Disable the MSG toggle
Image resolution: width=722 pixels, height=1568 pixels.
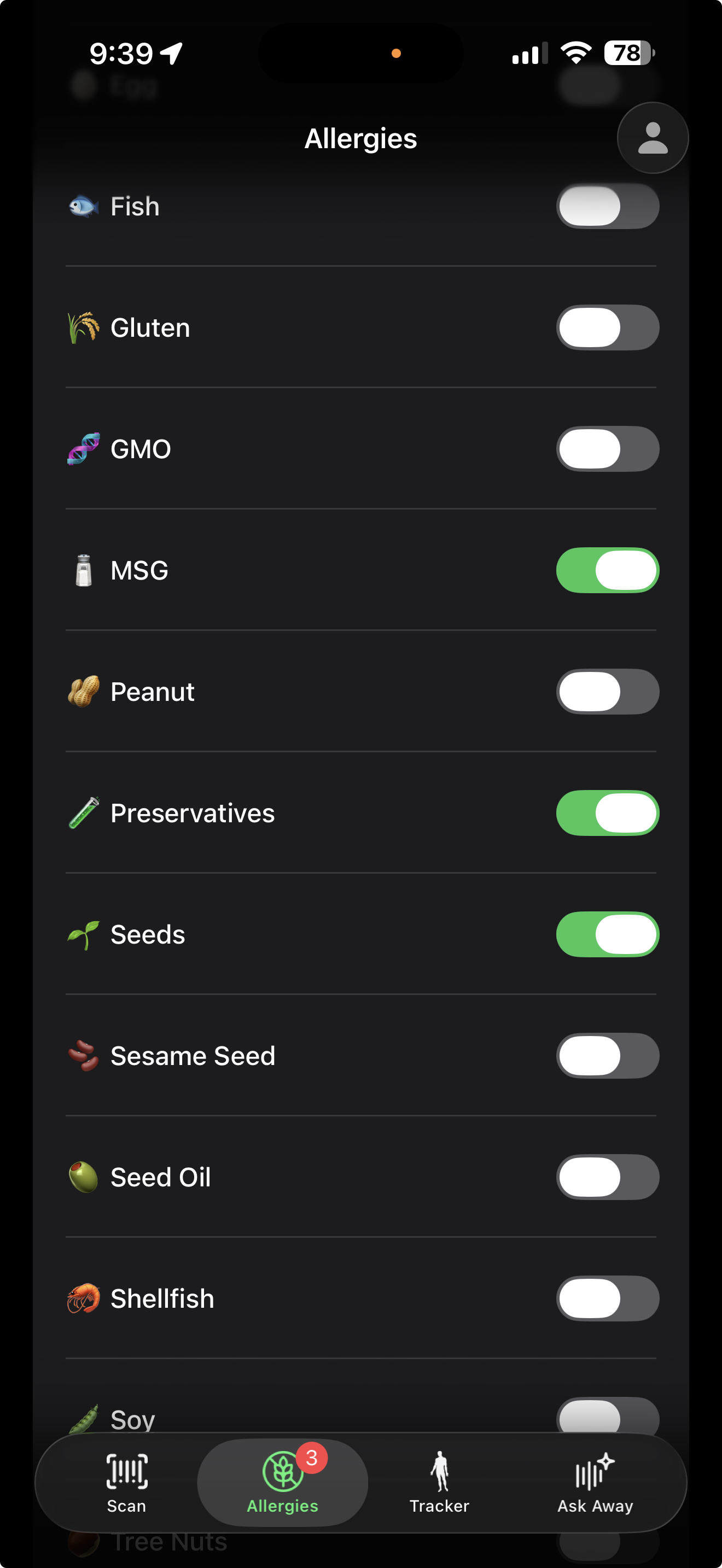[608, 570]
